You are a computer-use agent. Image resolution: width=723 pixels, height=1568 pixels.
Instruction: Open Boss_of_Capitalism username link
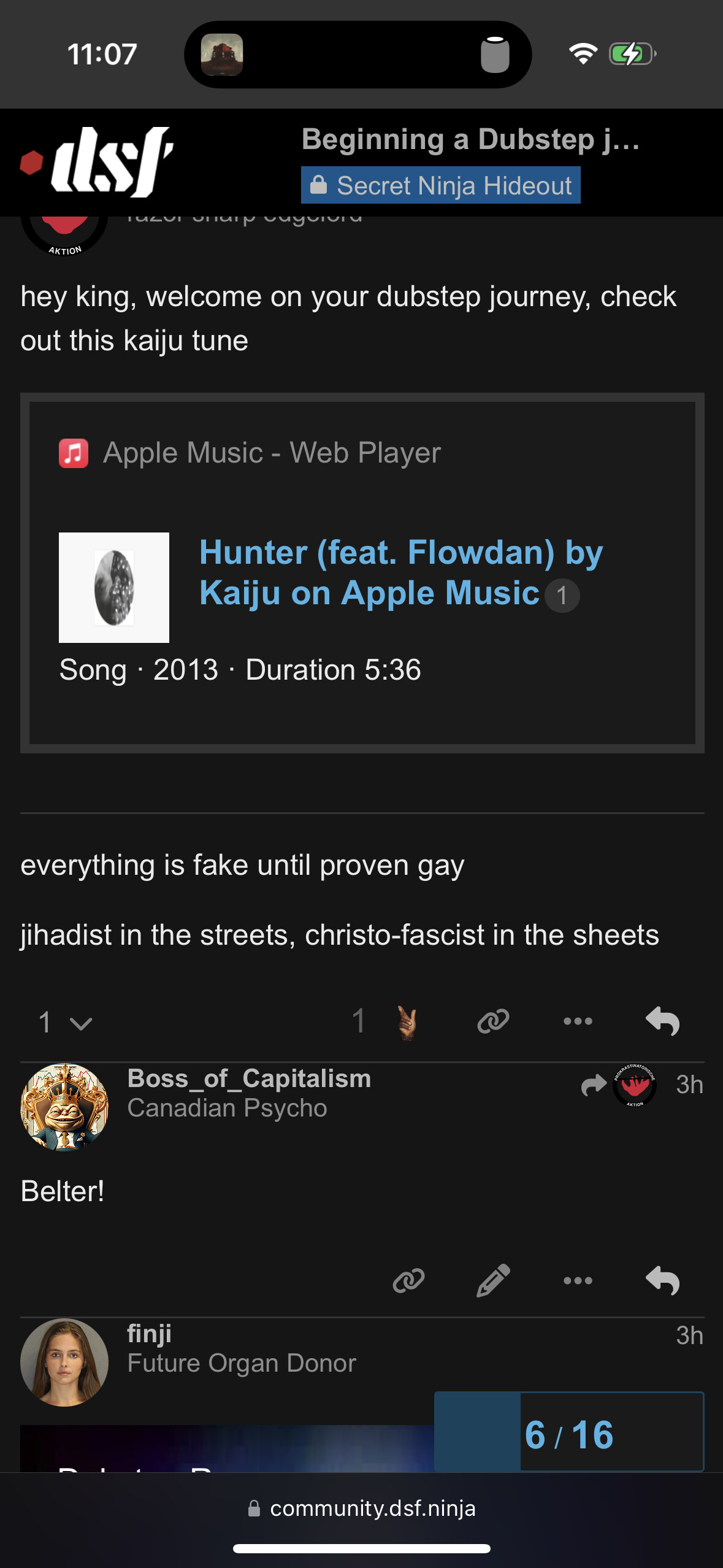[x=249, y=1079]
